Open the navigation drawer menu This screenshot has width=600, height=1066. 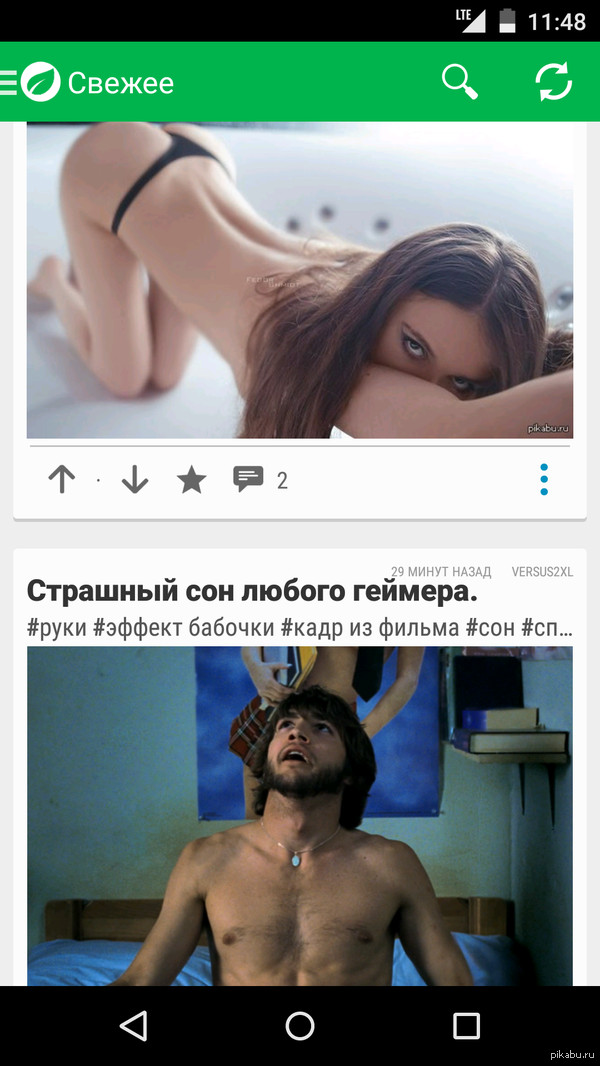click(x=10, y=82)
